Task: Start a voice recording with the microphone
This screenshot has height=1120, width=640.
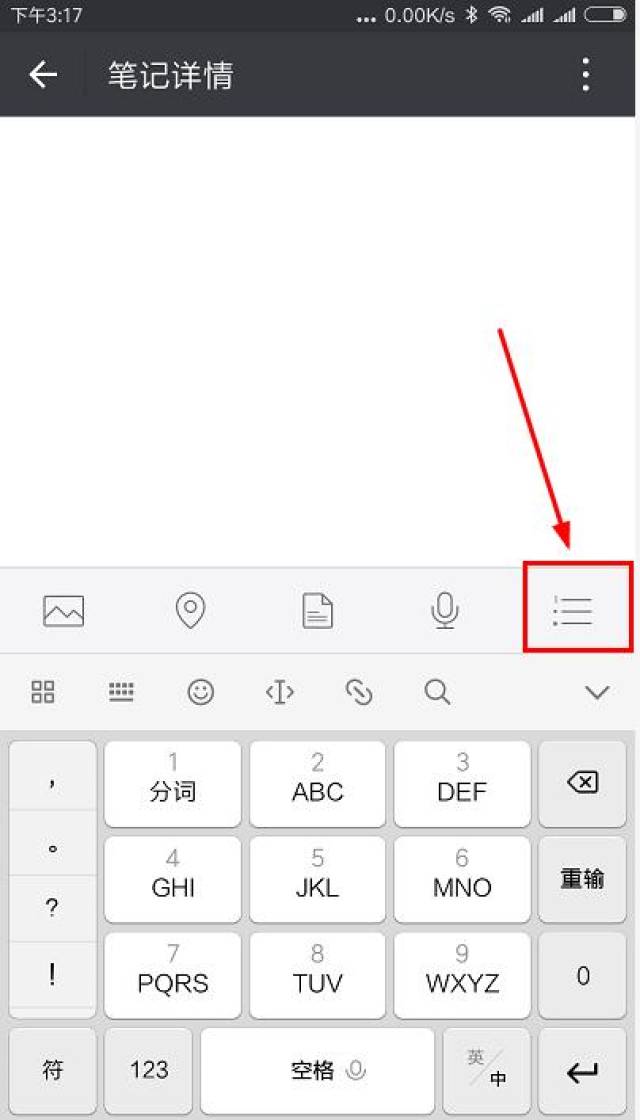Action: pos(445,611)
